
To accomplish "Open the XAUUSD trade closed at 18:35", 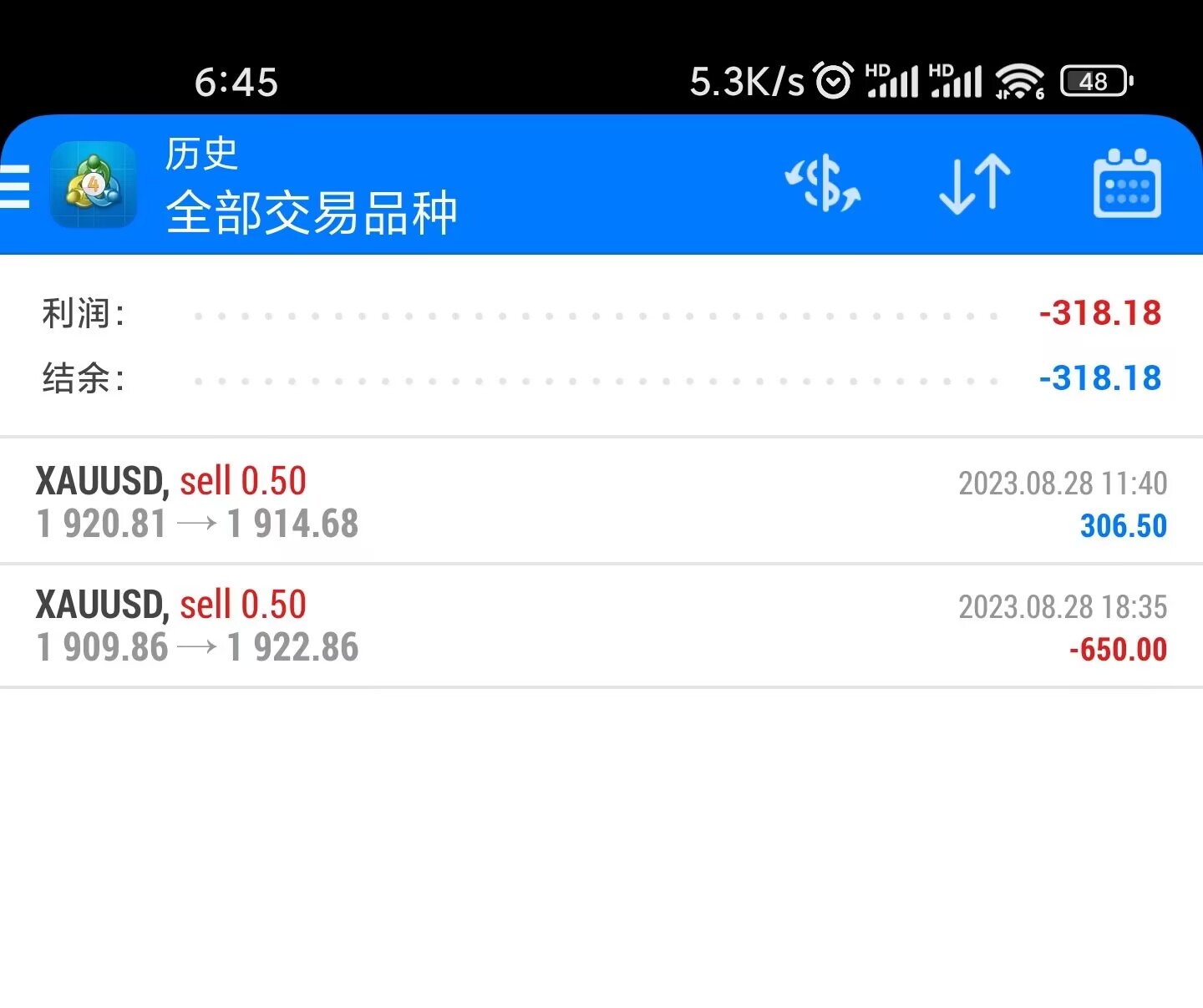I will coord(601,626).
